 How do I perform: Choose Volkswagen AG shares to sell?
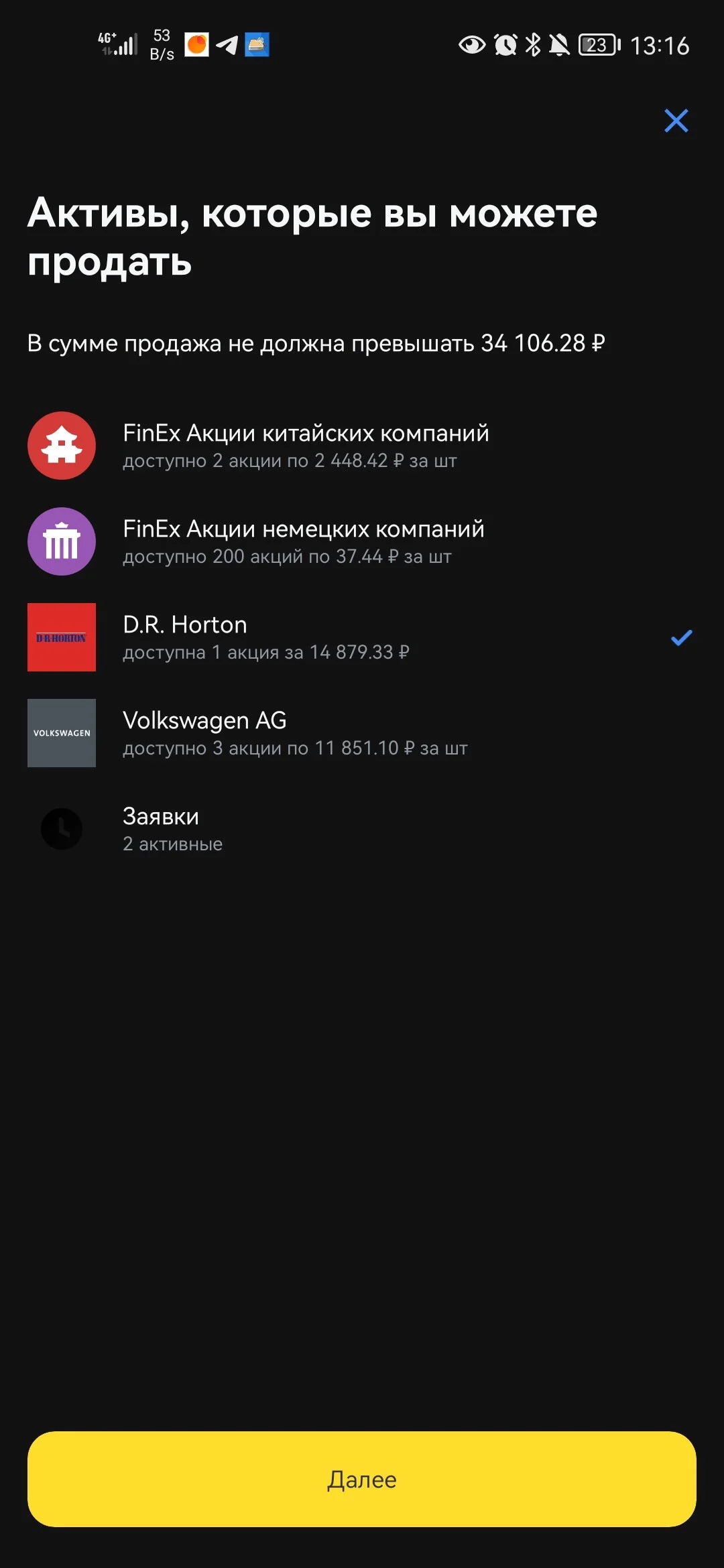362,733
